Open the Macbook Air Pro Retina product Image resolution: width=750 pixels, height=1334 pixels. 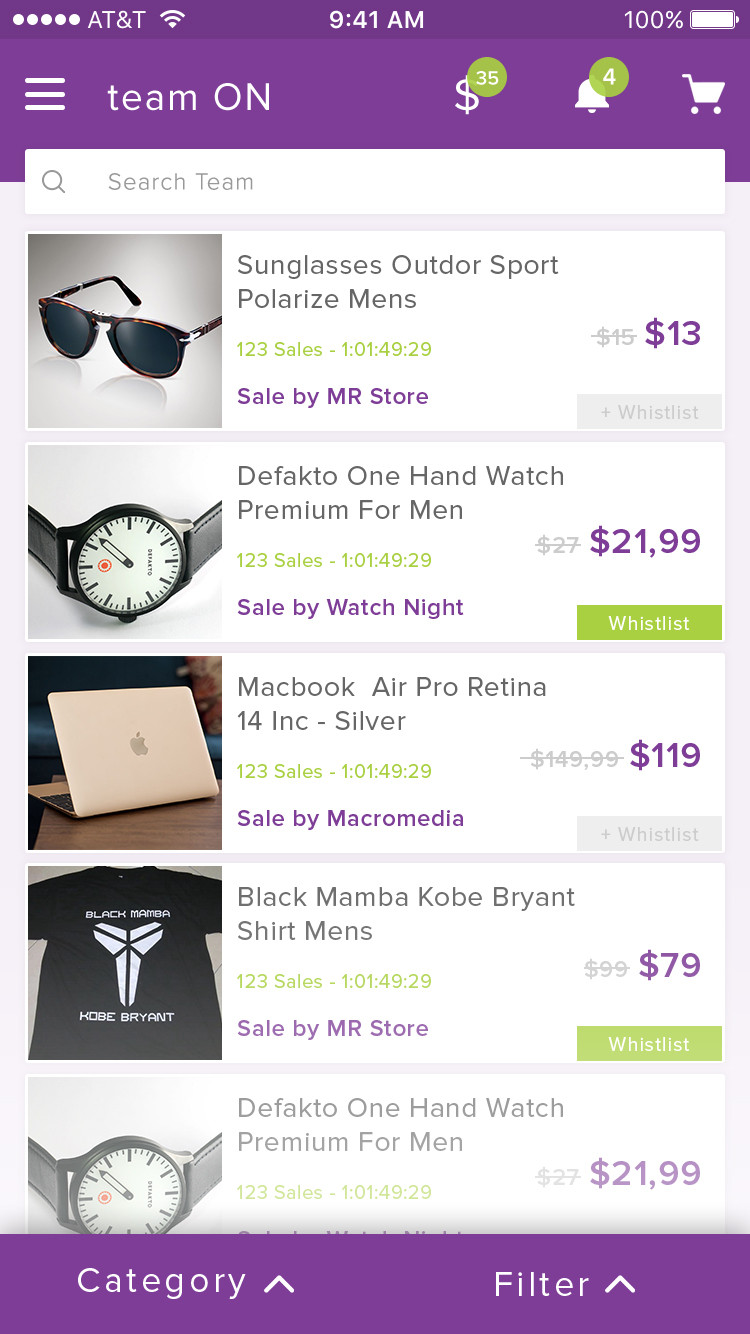tap(391, 704)
